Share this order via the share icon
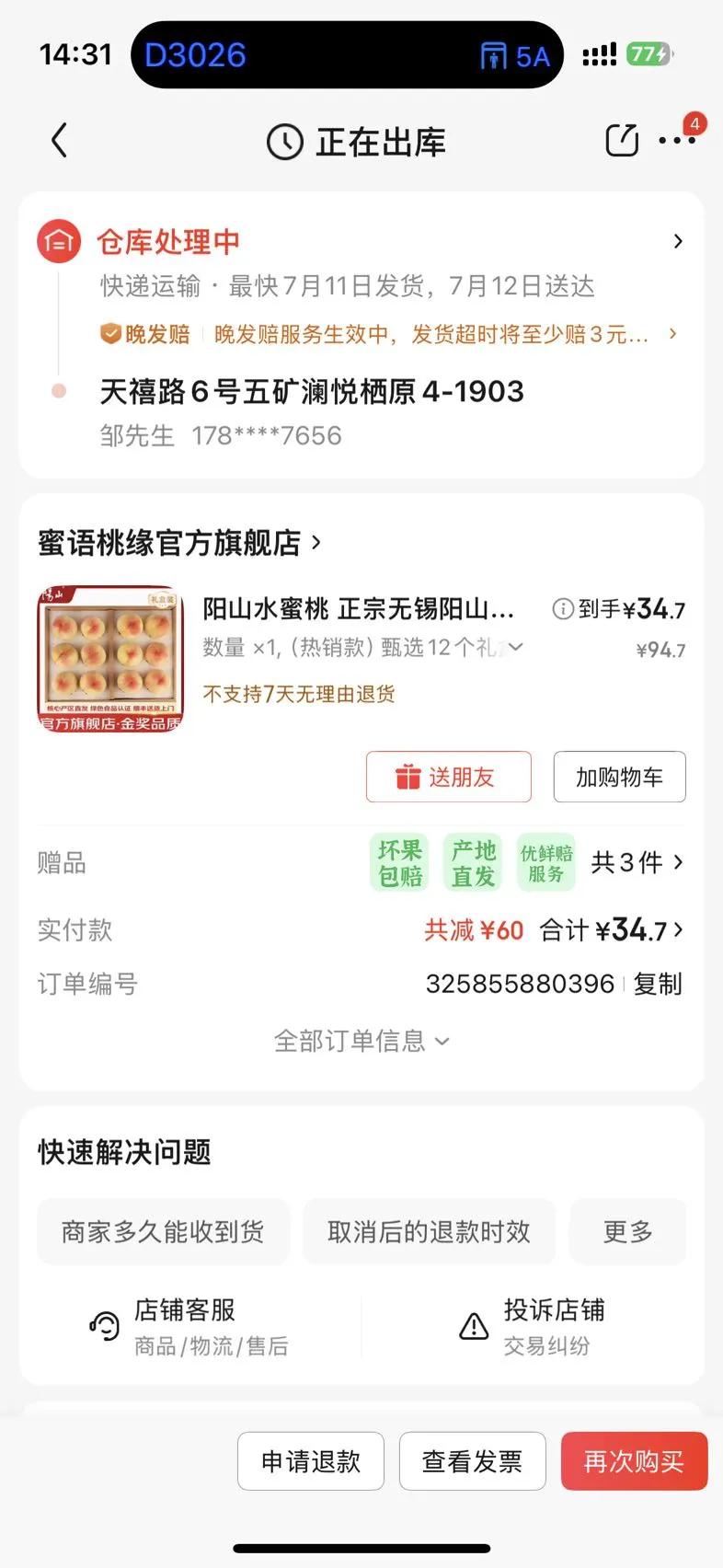723x1568 pixels. point(622,141)
